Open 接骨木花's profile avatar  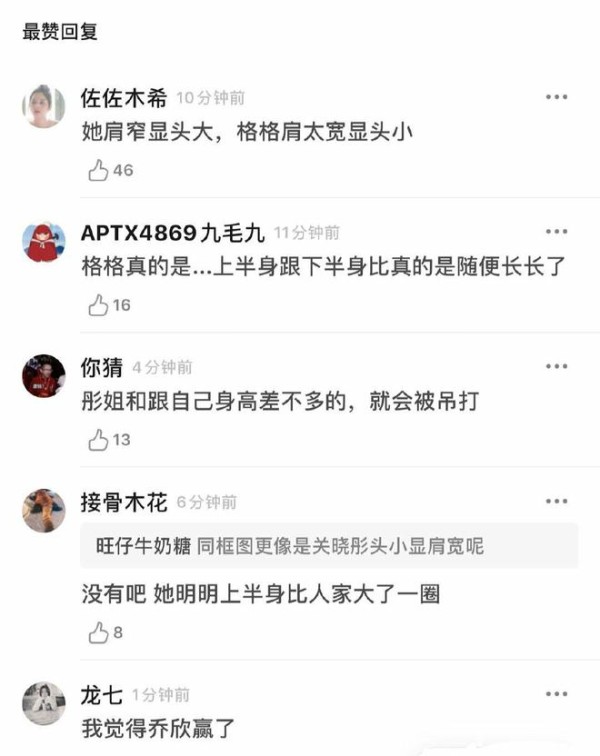click(x=44, y=510)
